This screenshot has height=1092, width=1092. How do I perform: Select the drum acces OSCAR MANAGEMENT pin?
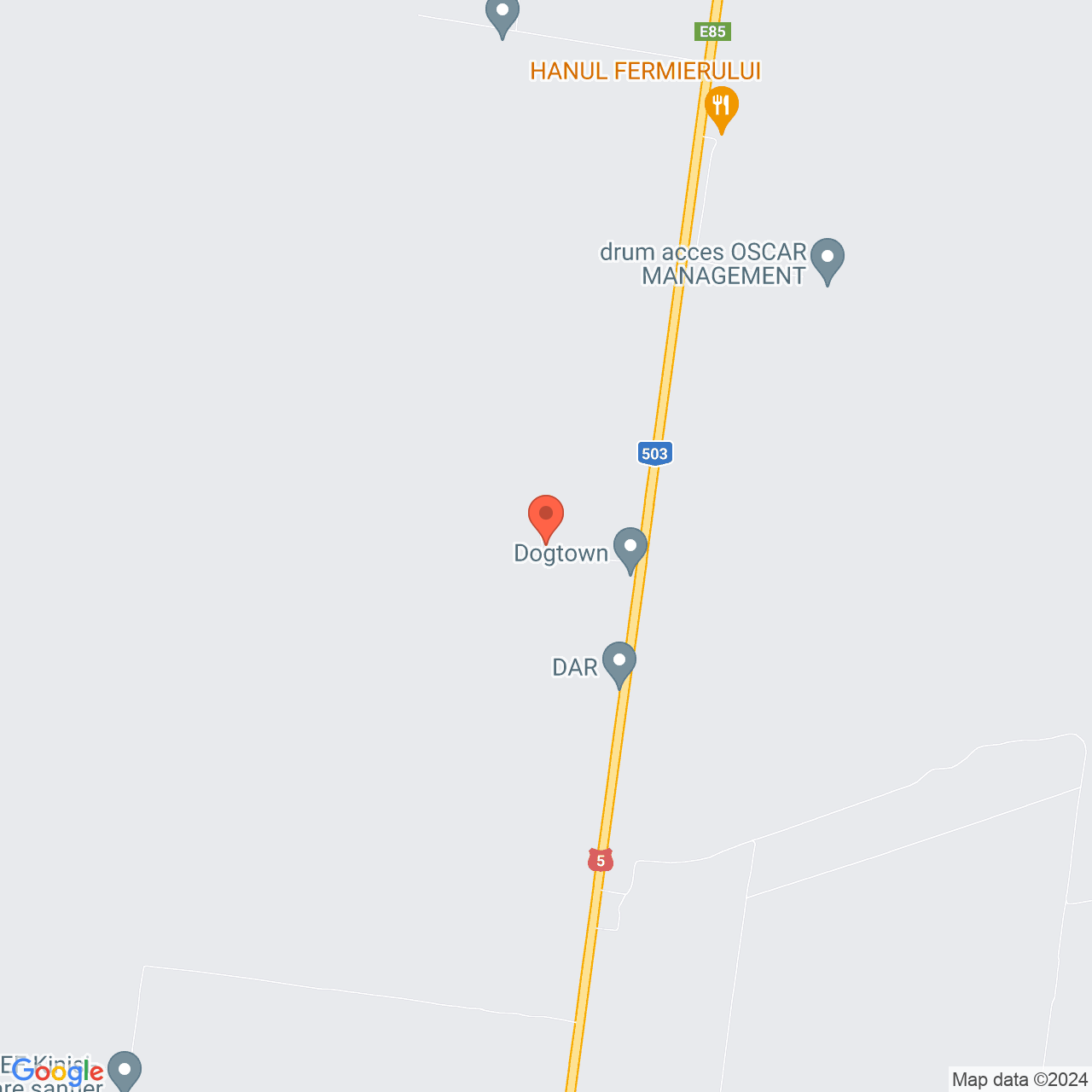point(827,258)
